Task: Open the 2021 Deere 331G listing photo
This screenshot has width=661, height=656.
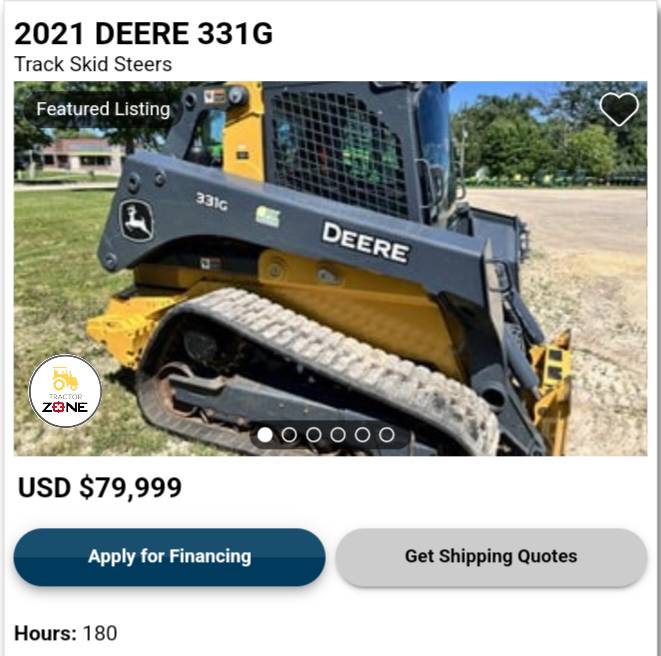Action: [x=330, y=268]
